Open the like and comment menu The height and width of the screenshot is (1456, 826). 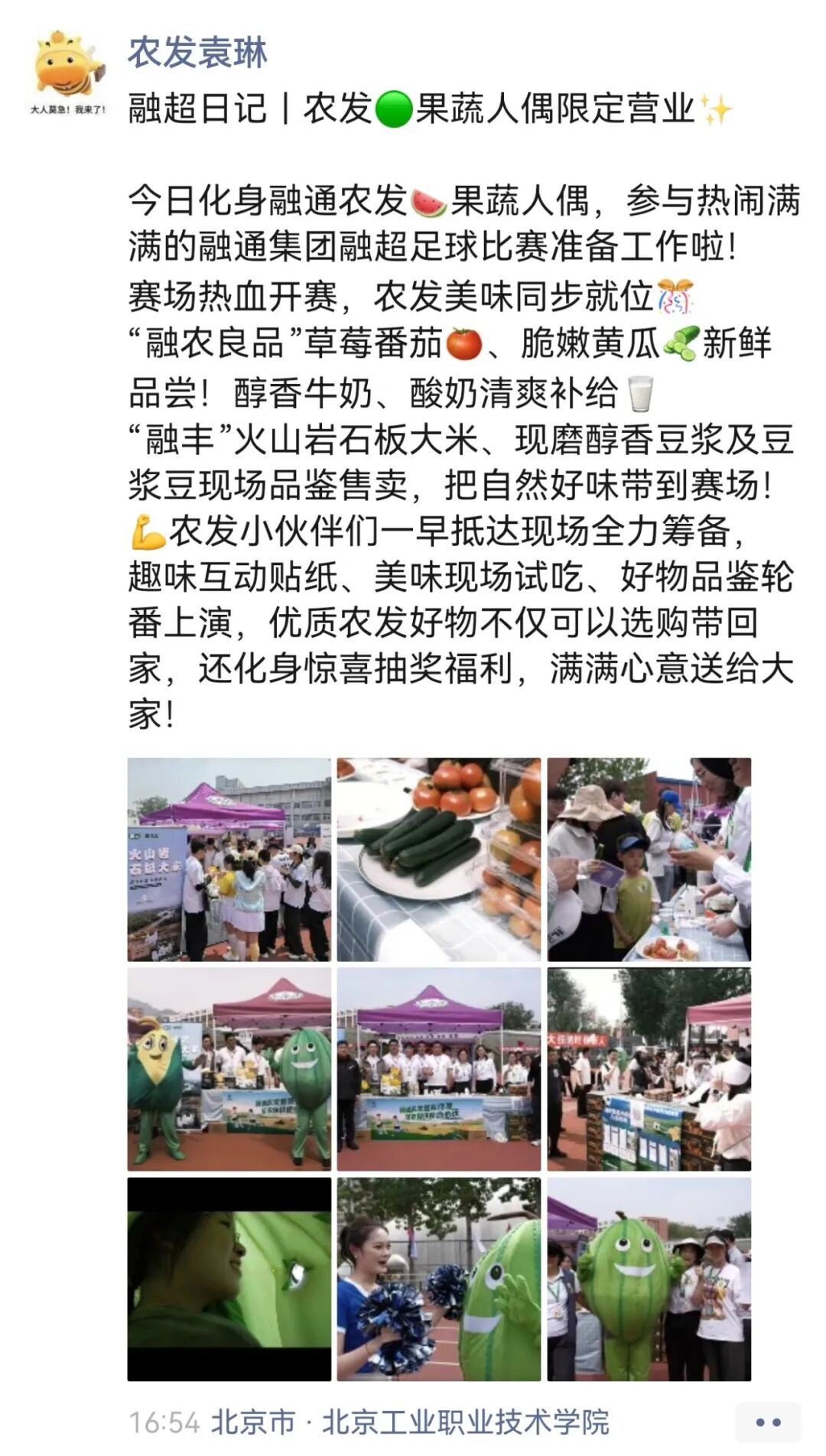[767, 1422]
